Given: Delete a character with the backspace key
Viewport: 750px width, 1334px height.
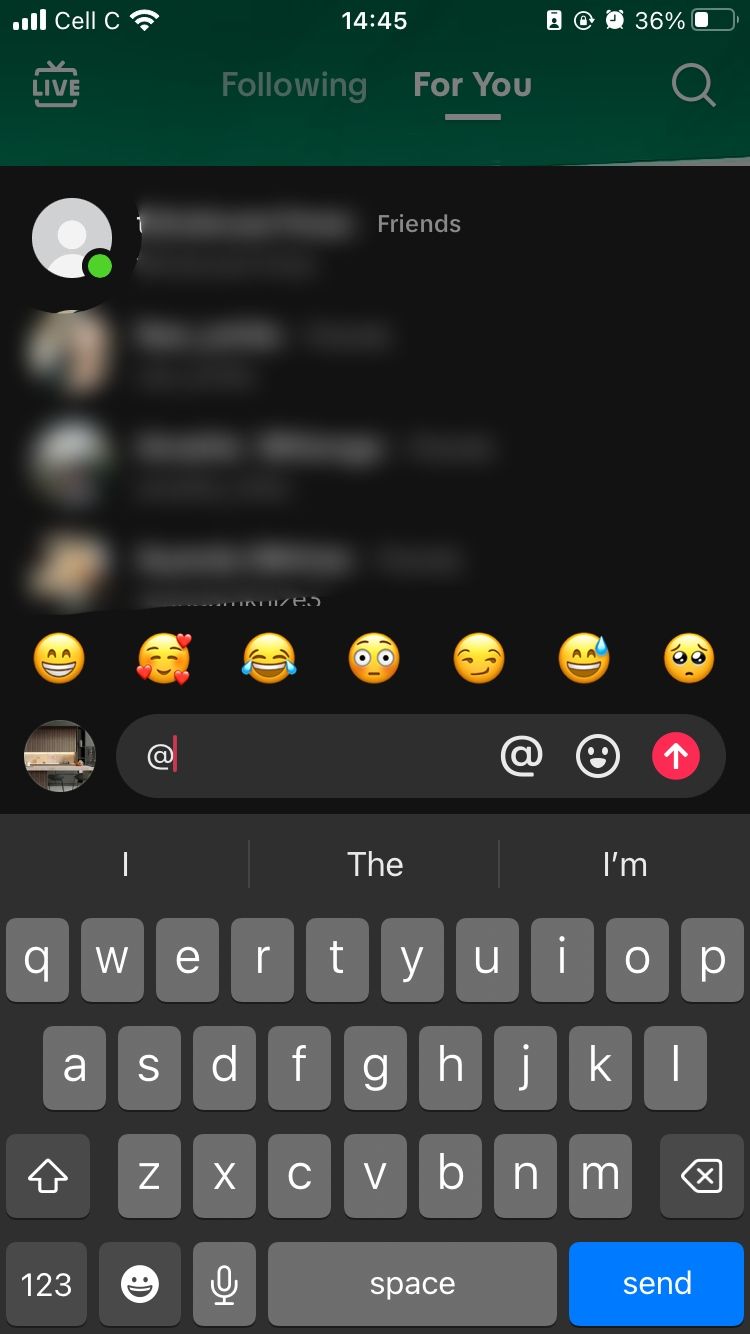Looking at the screenshot, I should pos(701,1176).
